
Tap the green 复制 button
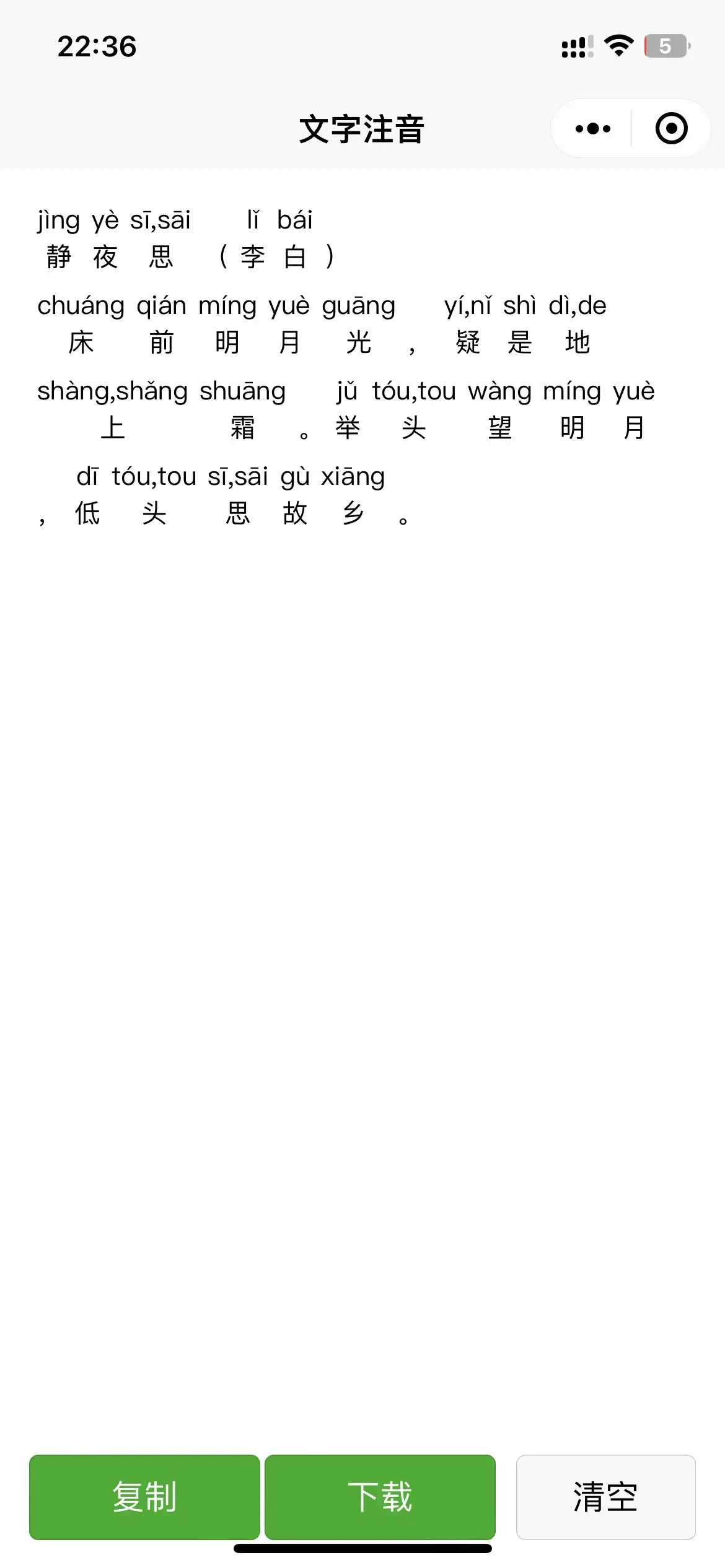click(144, 1496)
